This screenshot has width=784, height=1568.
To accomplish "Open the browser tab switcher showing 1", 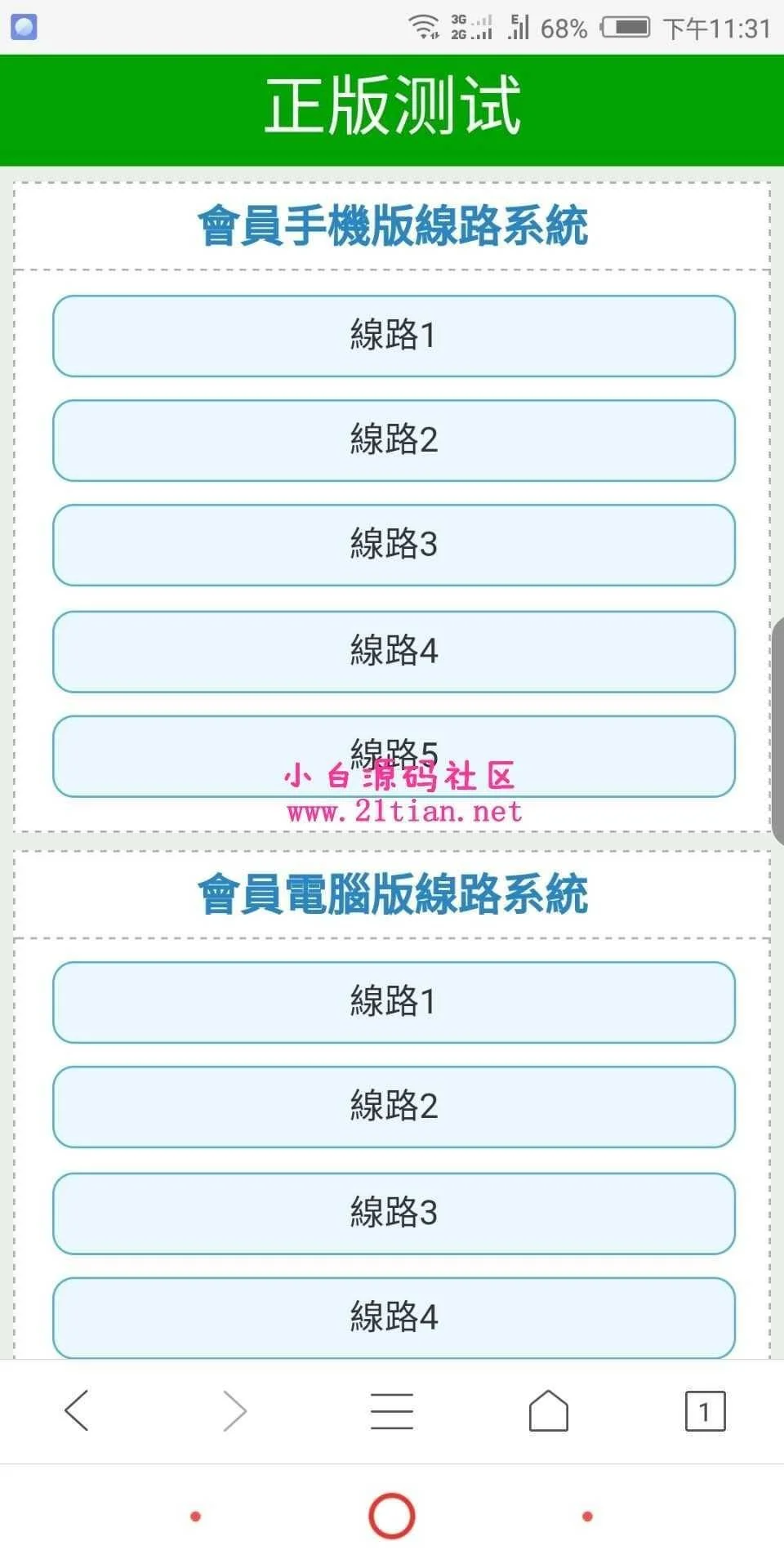I will [705, 1410].
